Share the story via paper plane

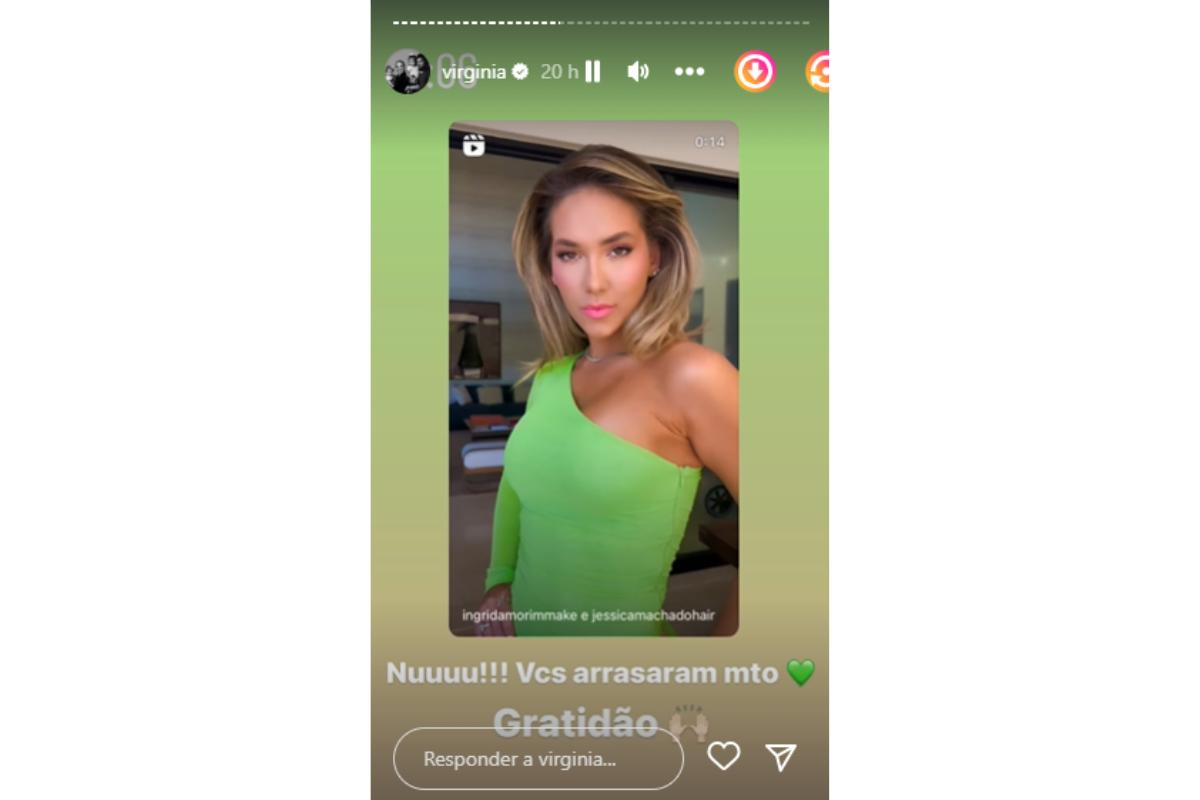(780, 757)
